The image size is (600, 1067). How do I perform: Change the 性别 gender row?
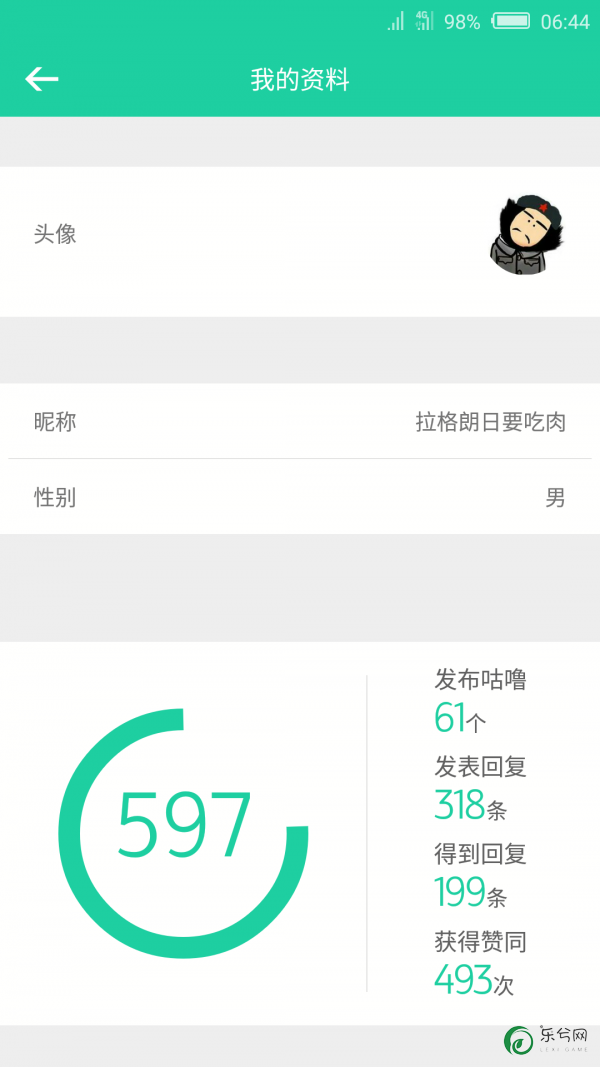coord(300,497)
